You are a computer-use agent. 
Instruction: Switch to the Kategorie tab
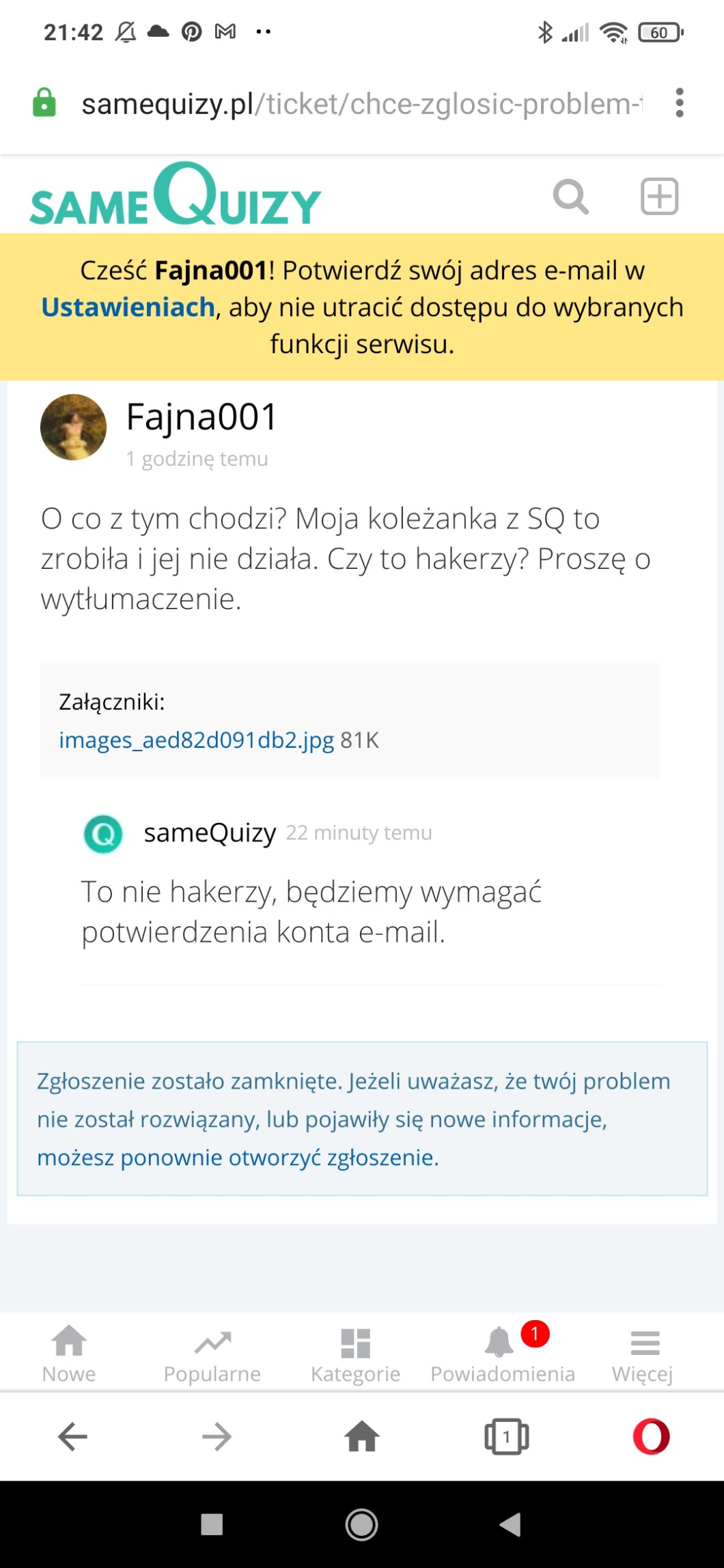click(x=355, y=1354)
